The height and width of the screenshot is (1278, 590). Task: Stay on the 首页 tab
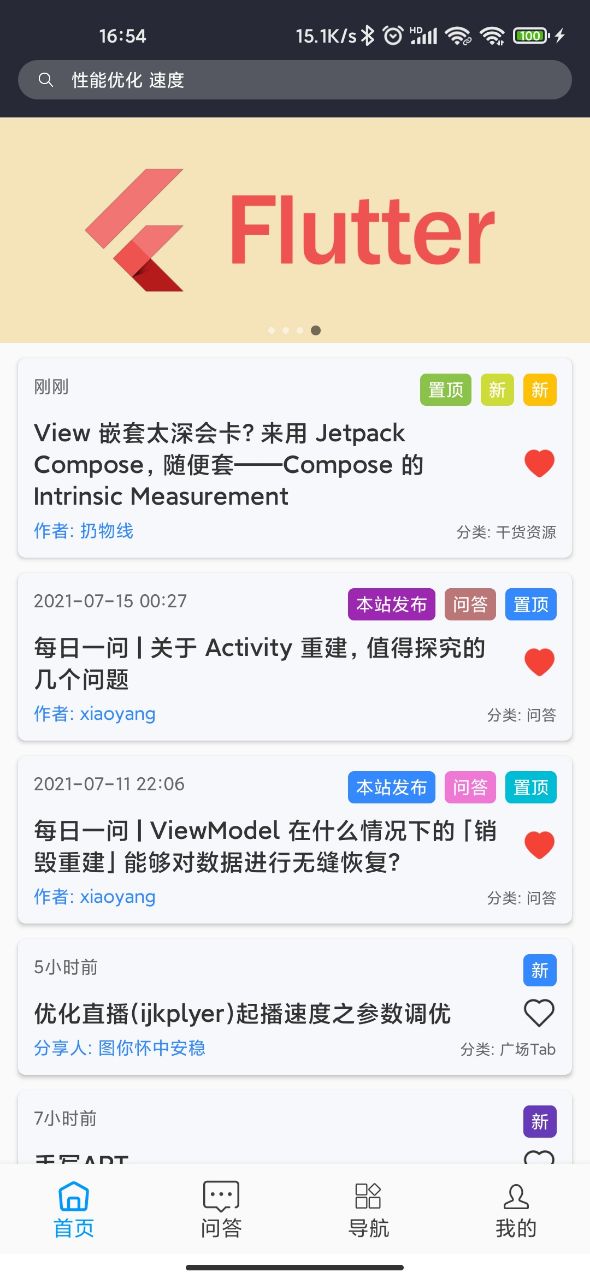[74, 1209]
